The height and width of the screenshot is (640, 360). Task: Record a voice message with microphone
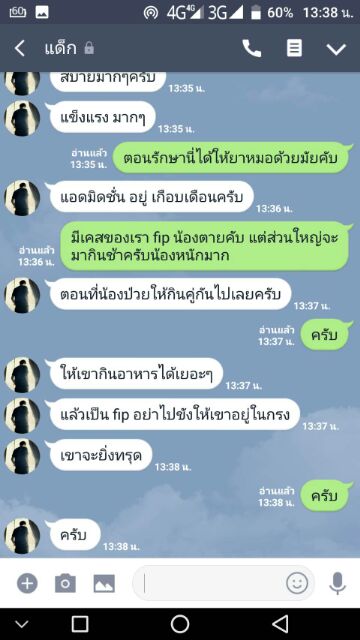[x=337, y=583]
